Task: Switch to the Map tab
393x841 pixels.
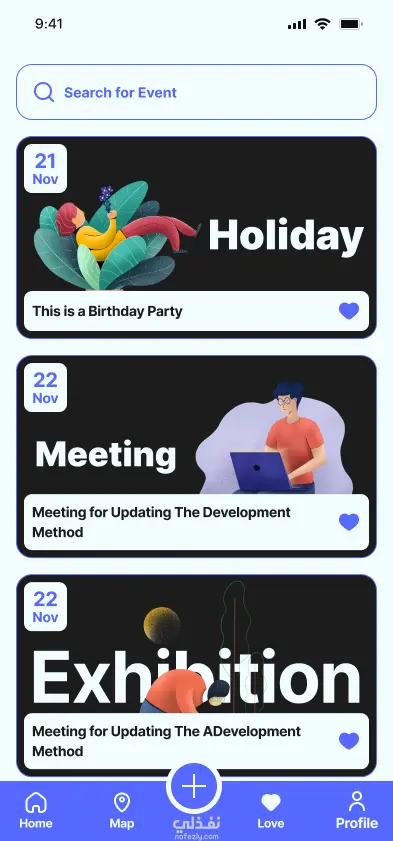Action: 122,811
